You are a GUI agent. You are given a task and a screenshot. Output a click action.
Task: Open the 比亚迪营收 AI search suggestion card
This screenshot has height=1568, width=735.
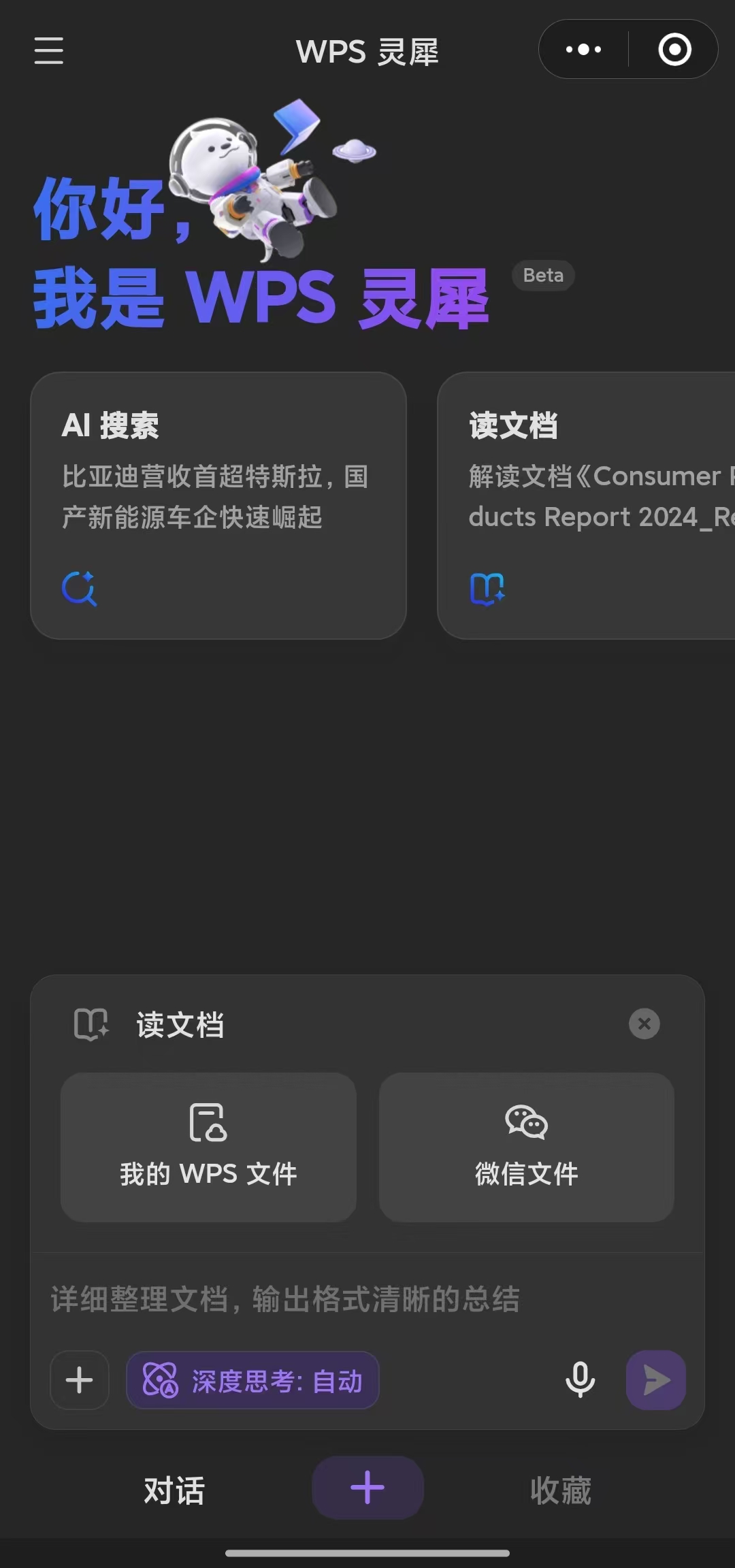pyautogui.click(x=218, y=504)
